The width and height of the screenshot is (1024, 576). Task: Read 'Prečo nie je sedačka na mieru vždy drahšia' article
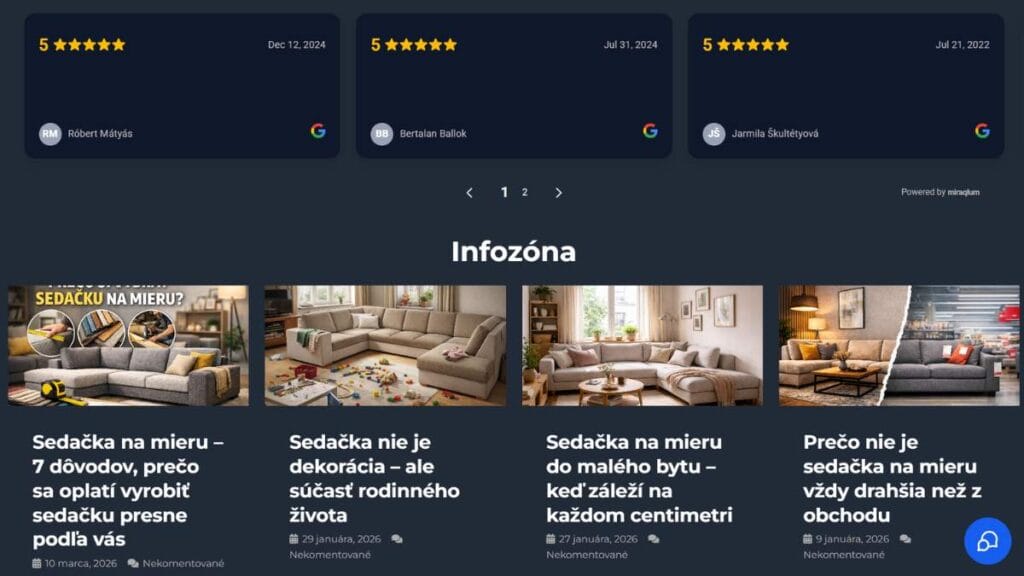[x=892, y=479]
